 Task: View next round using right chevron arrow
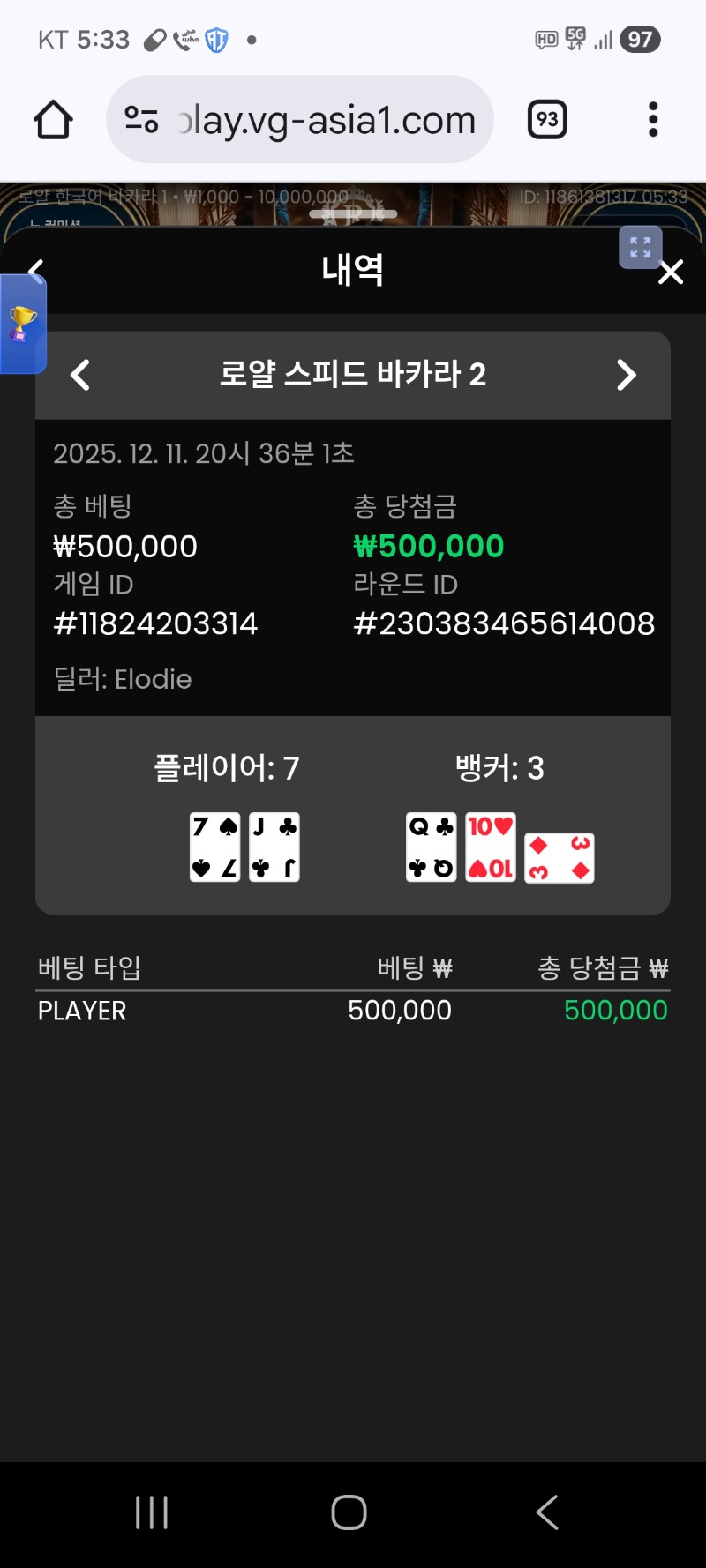tap(627, 375)
